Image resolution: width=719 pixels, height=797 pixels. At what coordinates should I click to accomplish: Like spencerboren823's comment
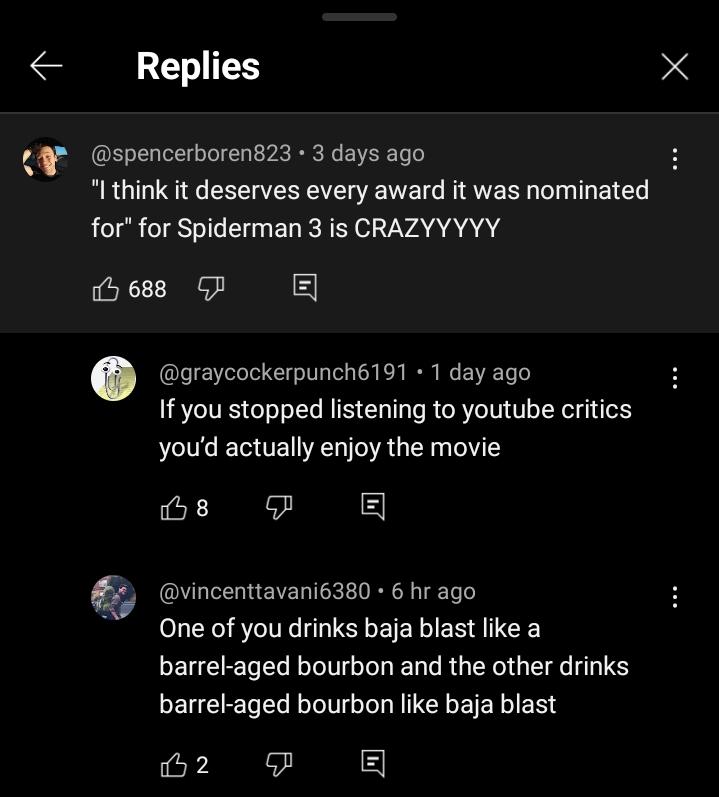[x=105, y=289]
